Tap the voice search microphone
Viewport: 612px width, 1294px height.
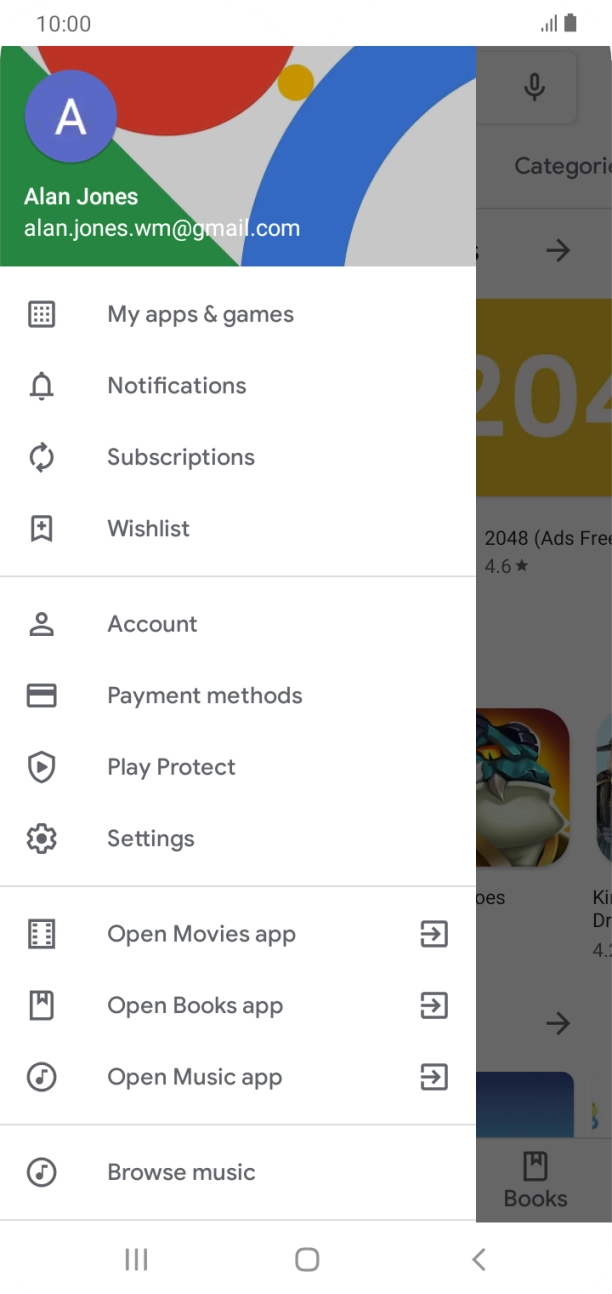(535, 88)
